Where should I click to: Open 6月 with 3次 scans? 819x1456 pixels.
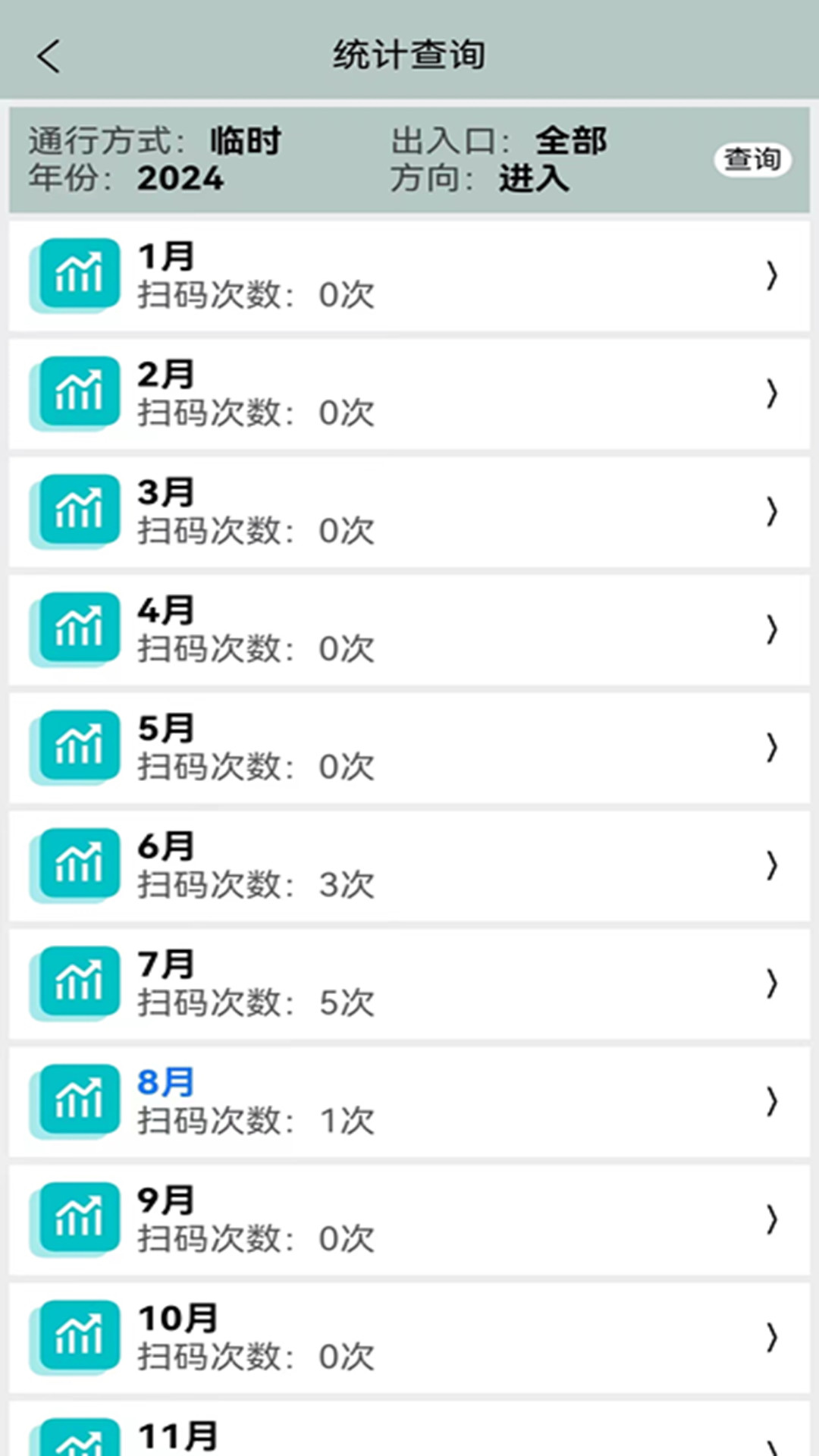pyautogui.click(x=409, y=866)
